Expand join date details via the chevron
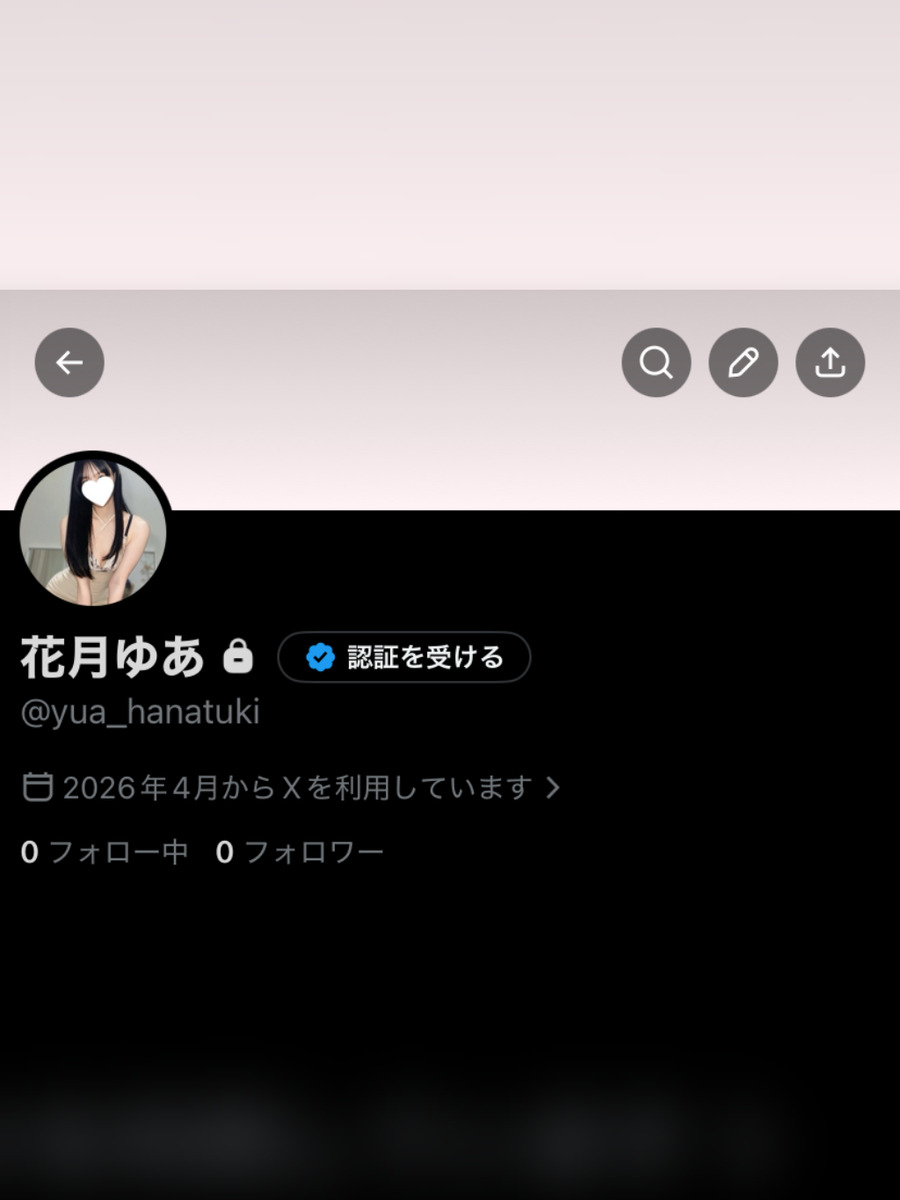900x1200 pixels. coord(552,788)
